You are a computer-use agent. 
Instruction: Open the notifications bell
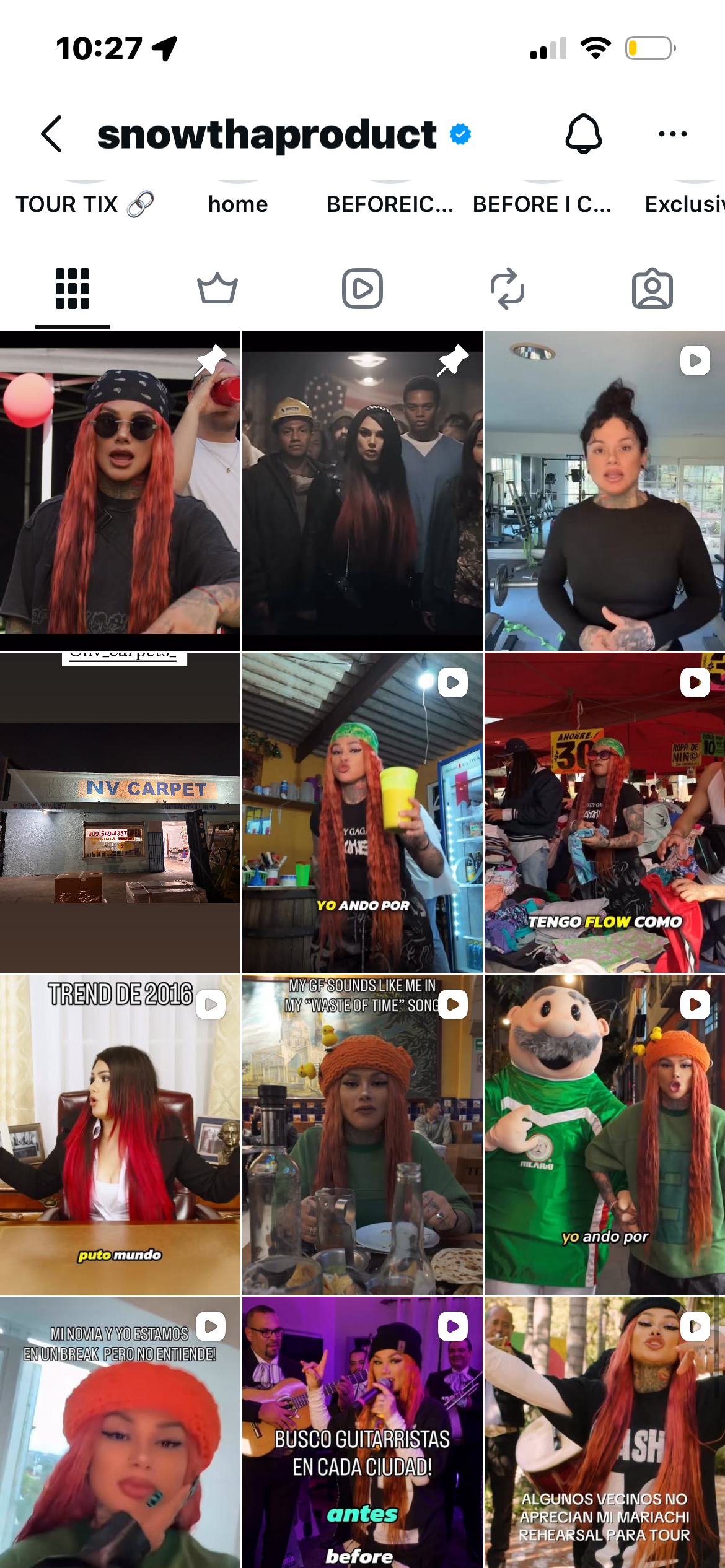(x=583, y=134)
